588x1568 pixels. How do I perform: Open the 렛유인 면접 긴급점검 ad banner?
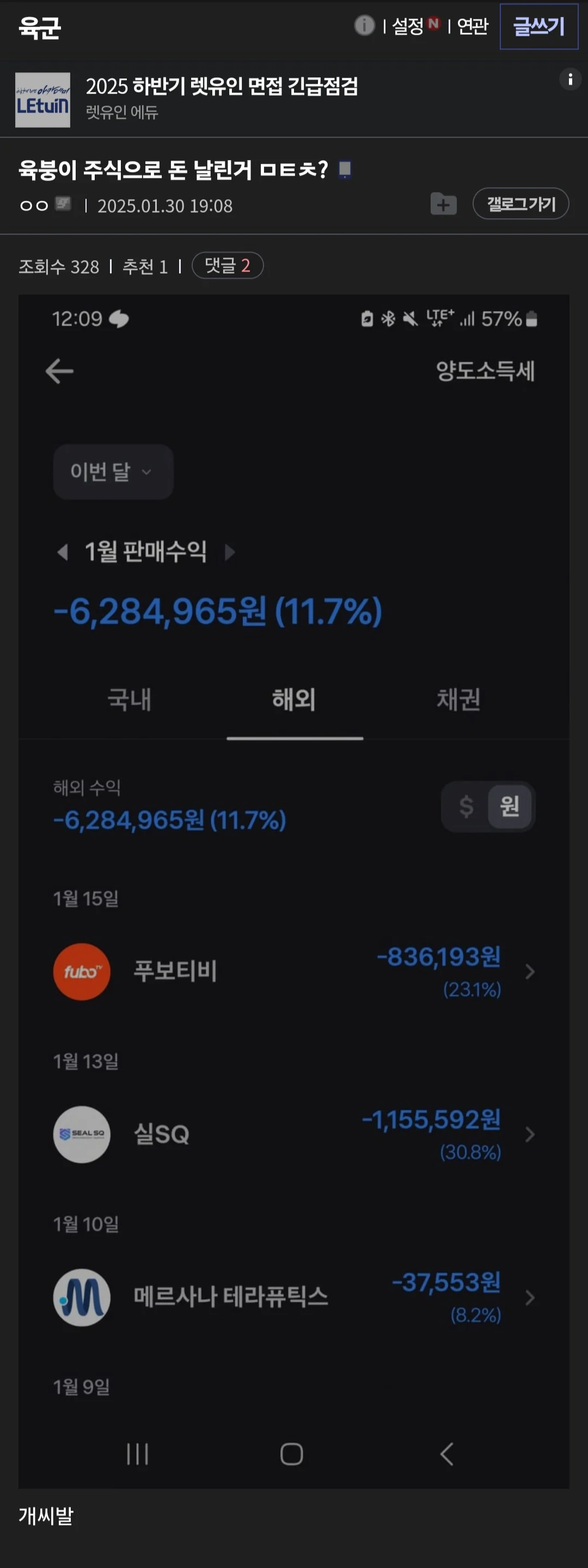221,97
